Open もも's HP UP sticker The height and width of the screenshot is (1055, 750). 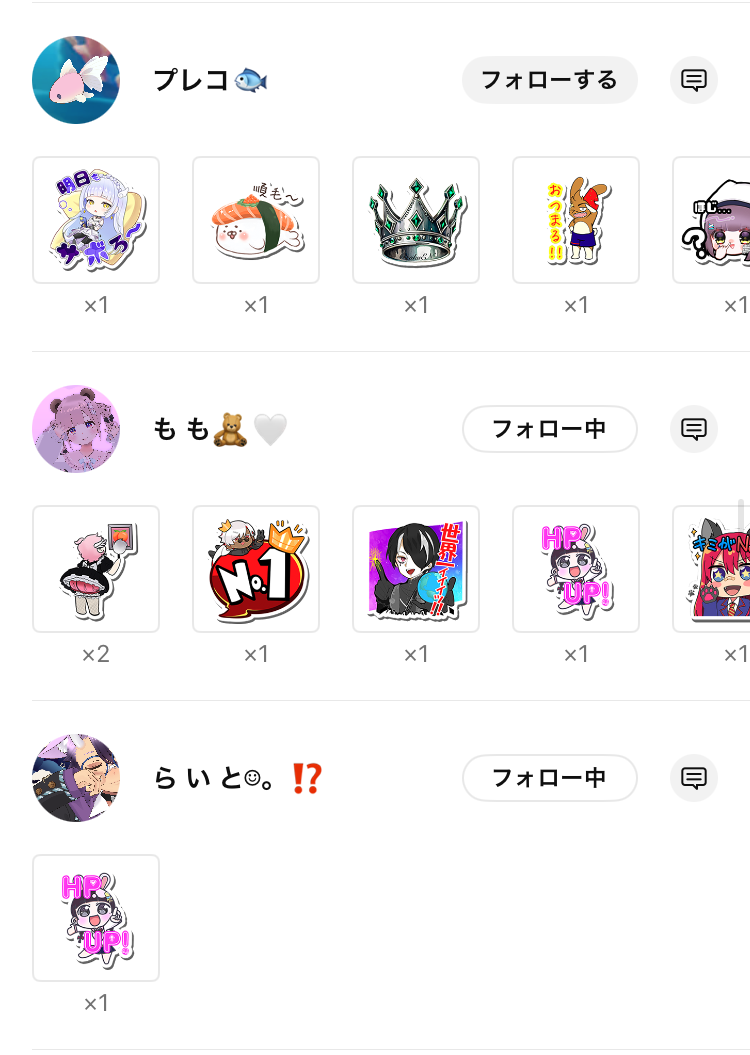576,569
